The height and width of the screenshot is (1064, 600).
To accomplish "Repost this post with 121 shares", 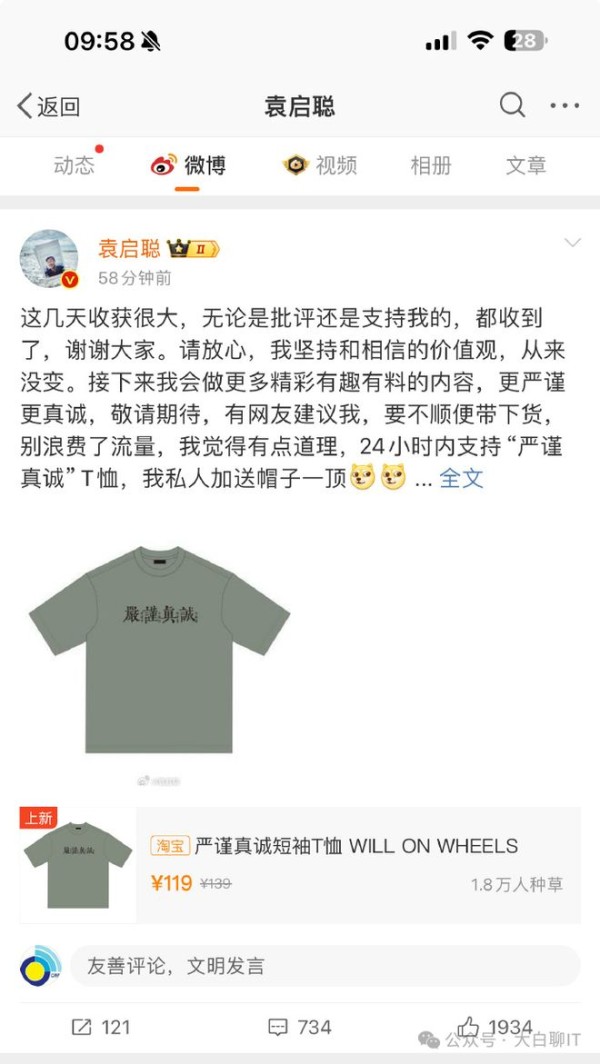I will click(x=100, y=1027).
